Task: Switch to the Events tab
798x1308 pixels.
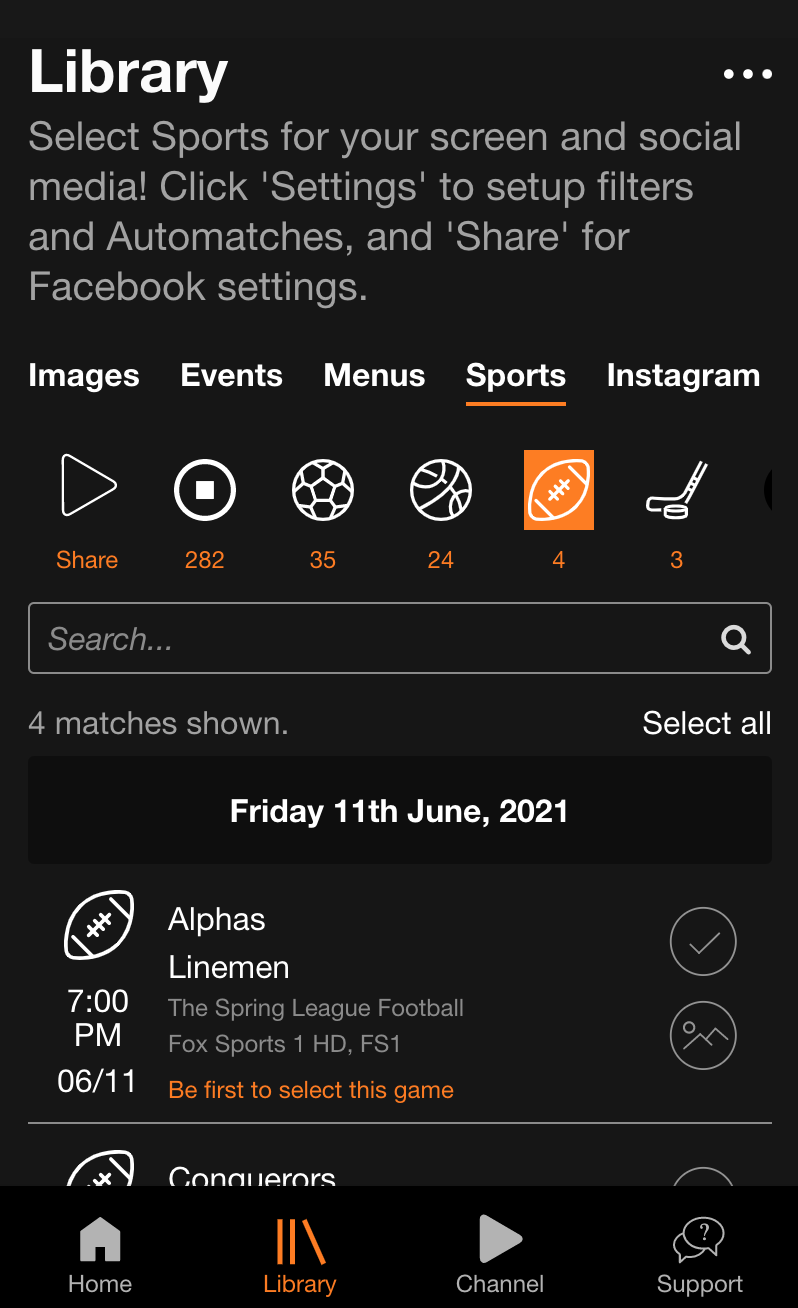Action: pyautogui.click(x=231, y=376)
